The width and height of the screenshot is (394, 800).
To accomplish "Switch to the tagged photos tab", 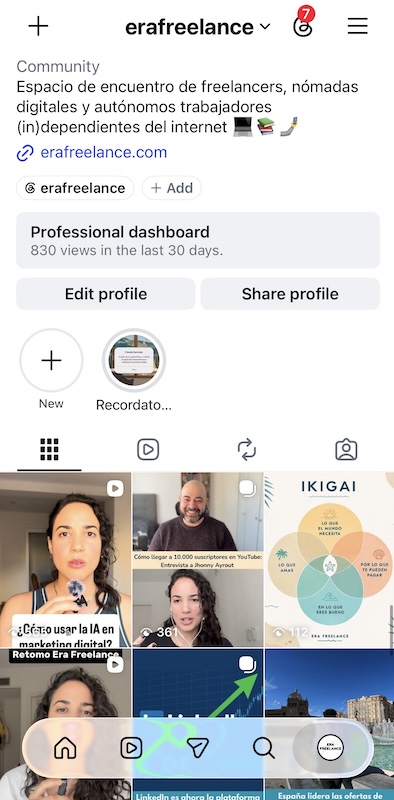I will [x=346, y=450].
